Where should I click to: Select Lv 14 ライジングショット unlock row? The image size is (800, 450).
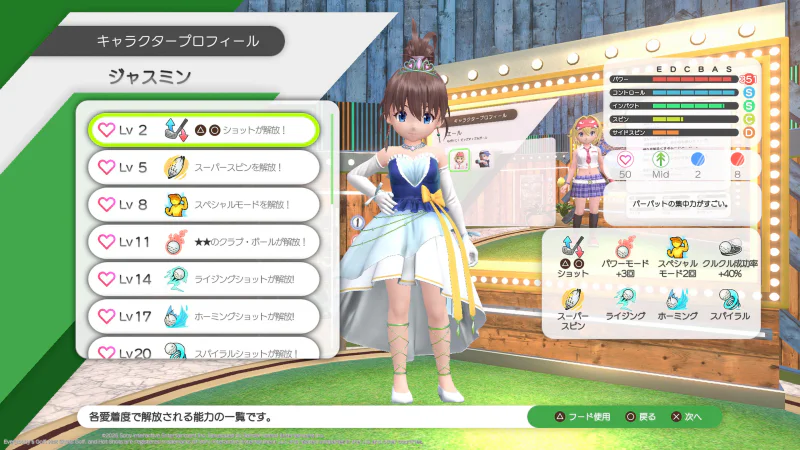204,278
